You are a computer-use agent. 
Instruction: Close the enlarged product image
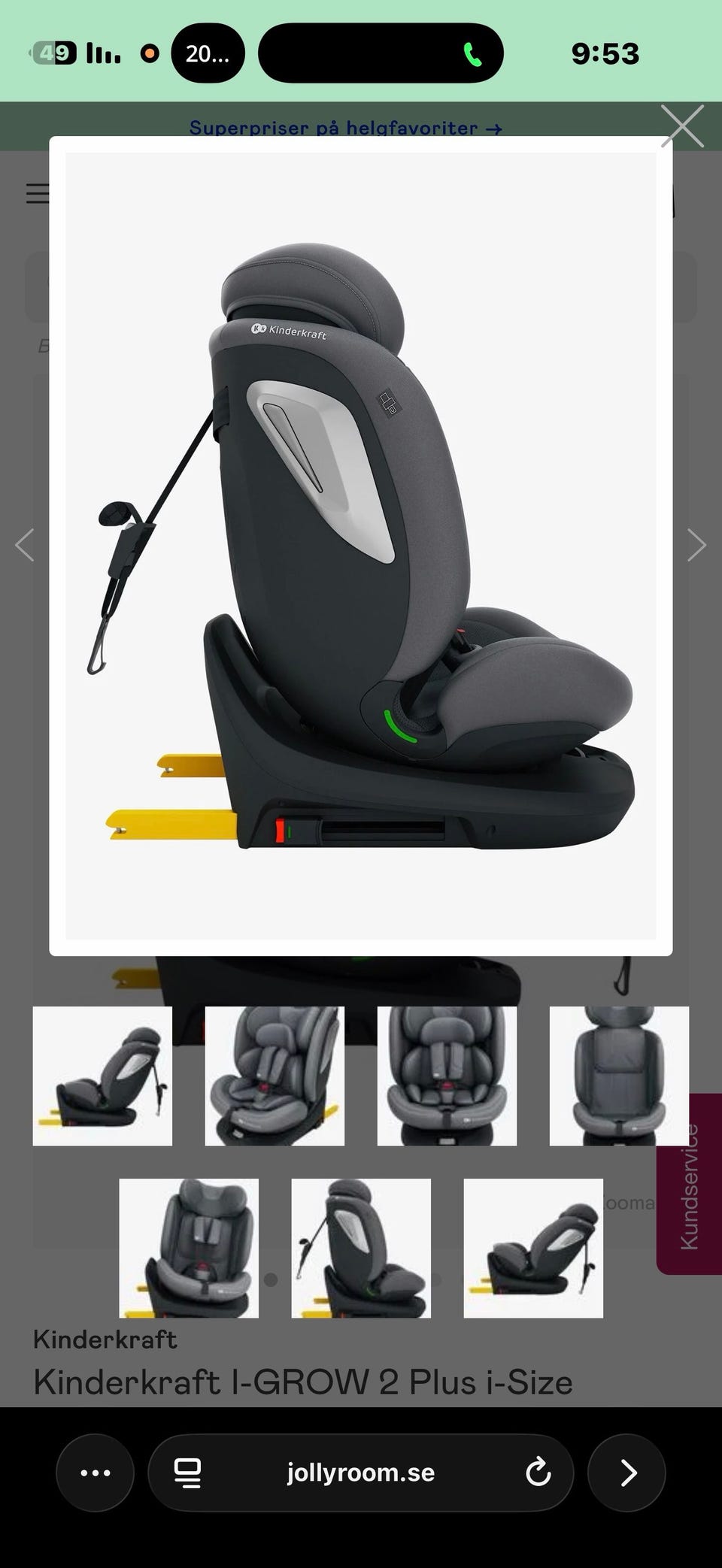682,126
